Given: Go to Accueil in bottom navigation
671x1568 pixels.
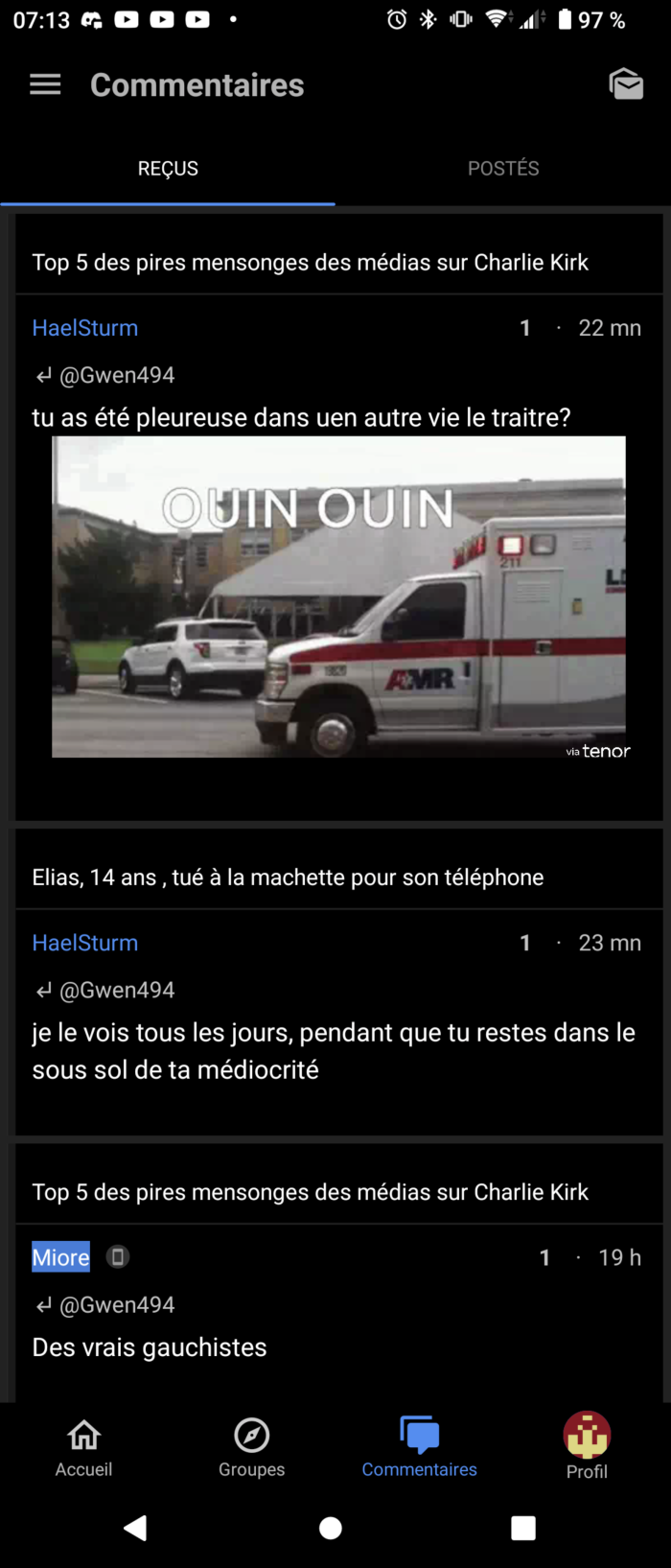Looking at the screenshot, I should [x=83, y=1448].
